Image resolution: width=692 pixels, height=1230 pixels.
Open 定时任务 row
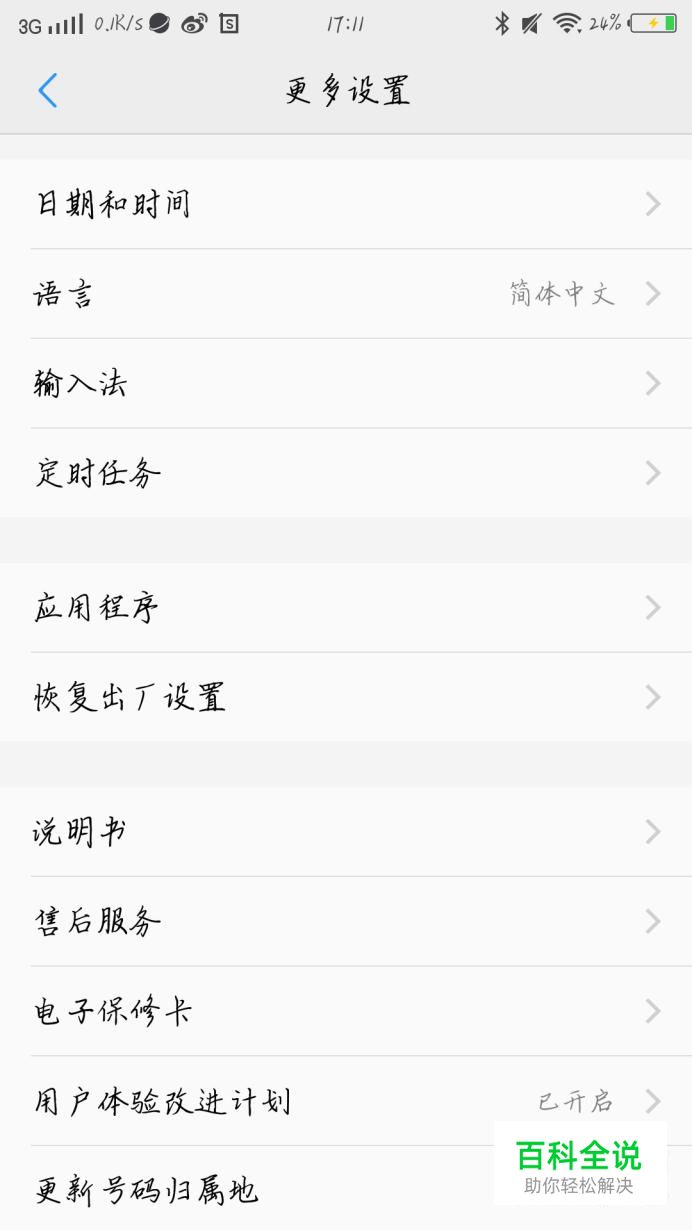[346, 473]
